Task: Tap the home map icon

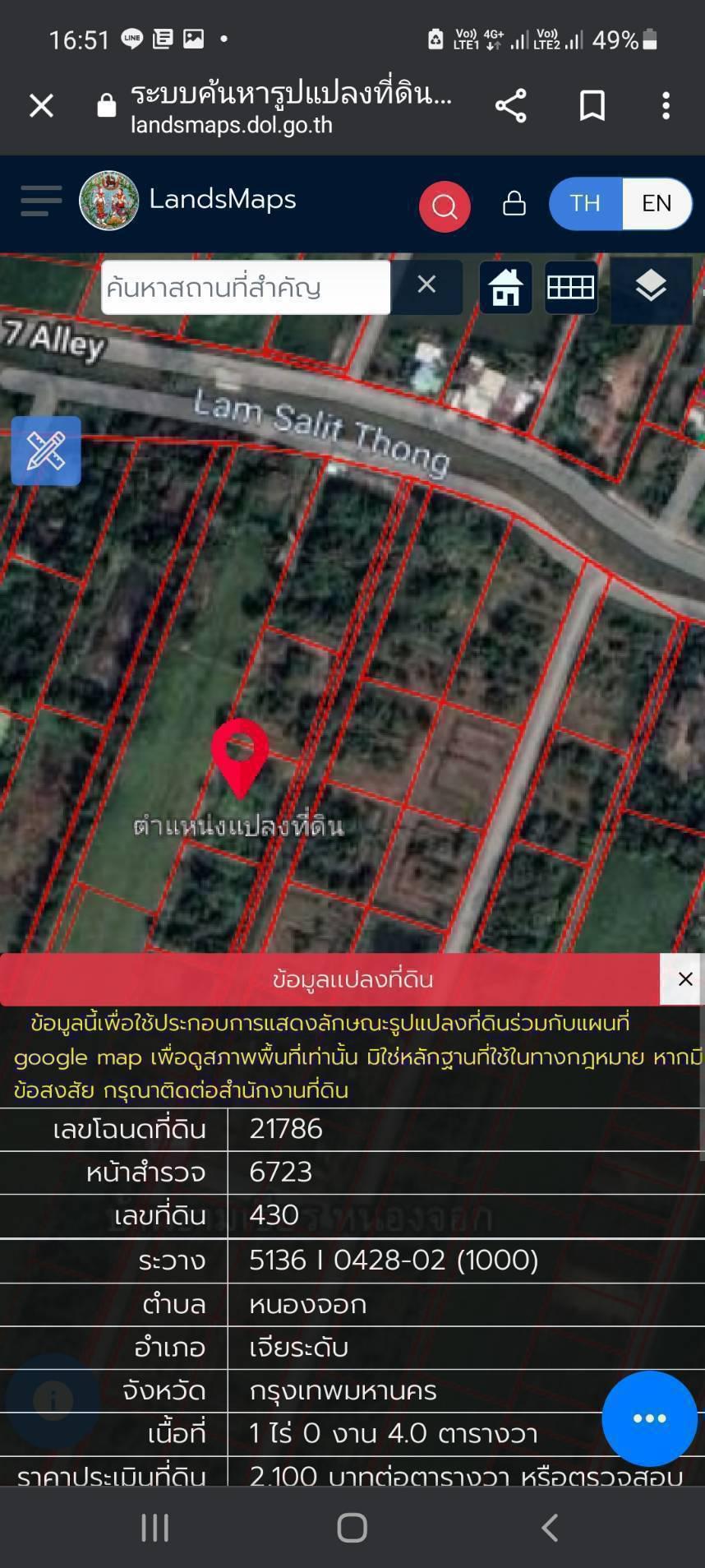Action: tap(505, 287)
